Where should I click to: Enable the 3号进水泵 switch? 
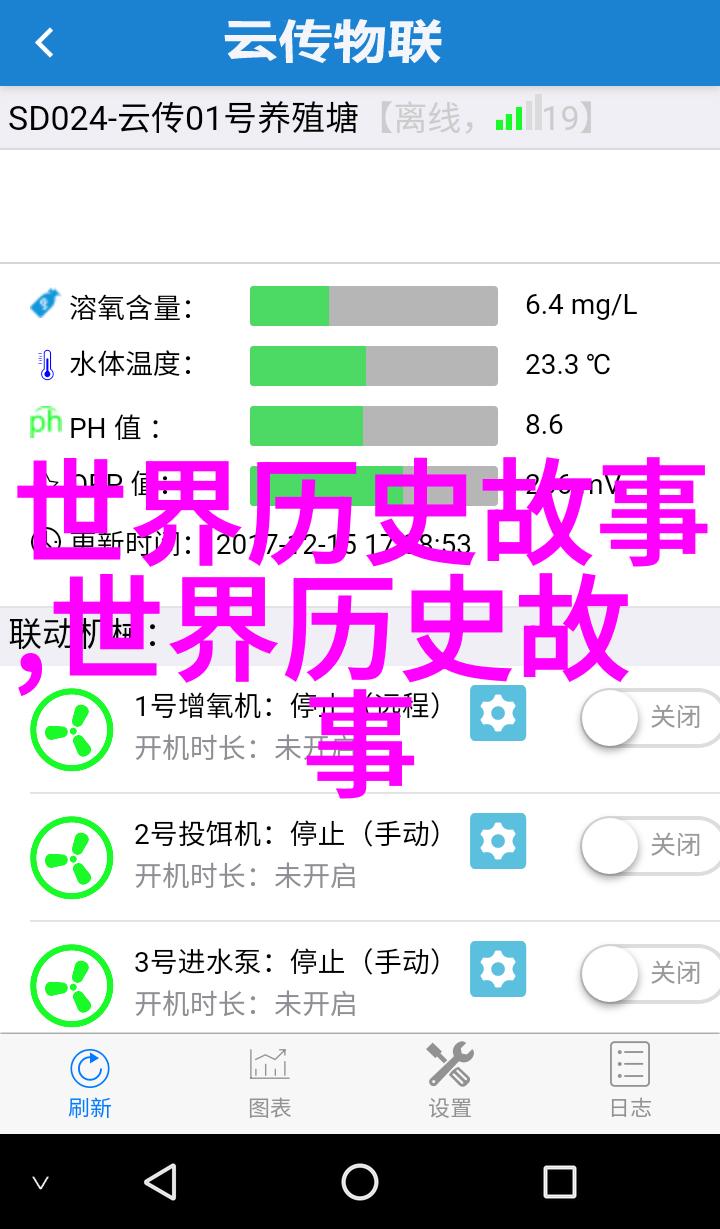[x=650, y=973]
